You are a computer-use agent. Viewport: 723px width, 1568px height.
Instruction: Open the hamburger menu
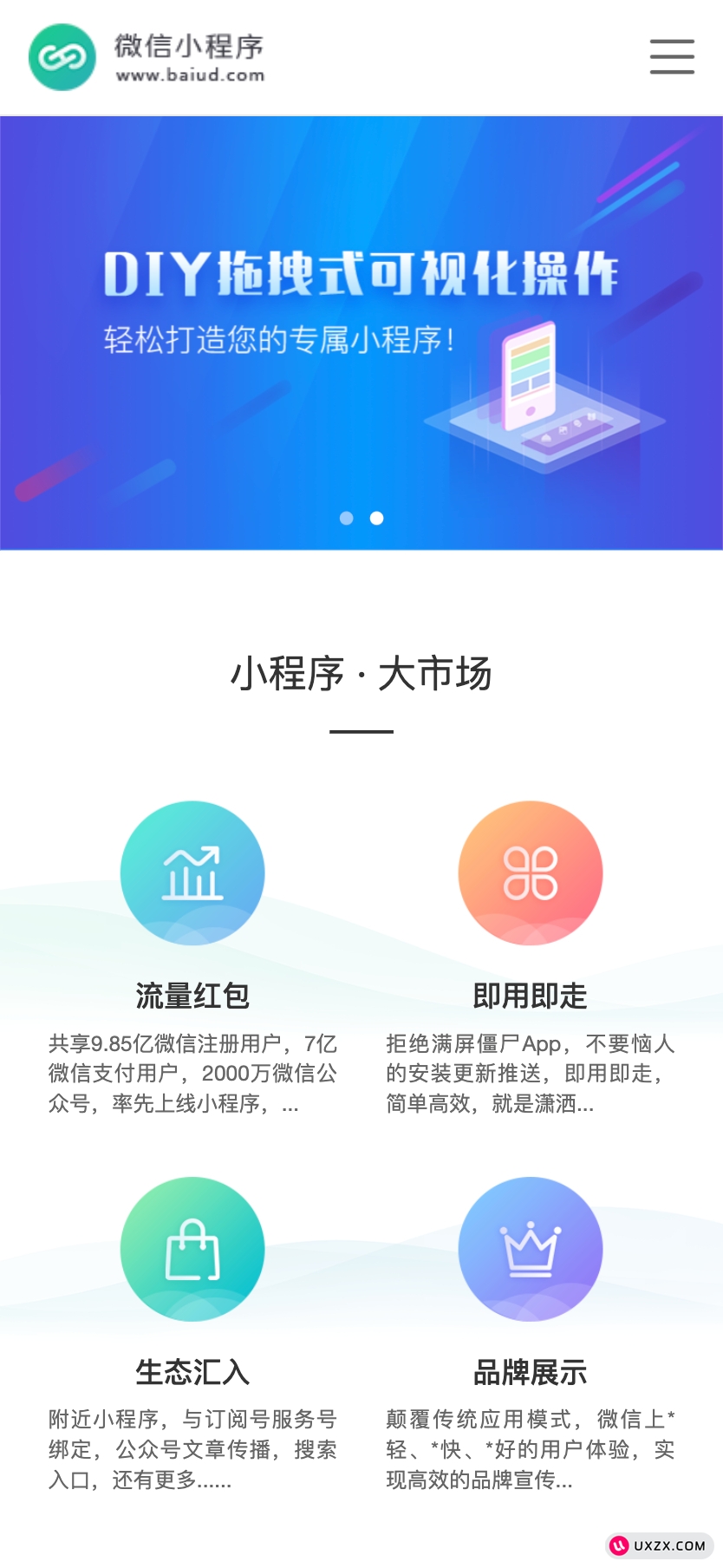(672, 57)
